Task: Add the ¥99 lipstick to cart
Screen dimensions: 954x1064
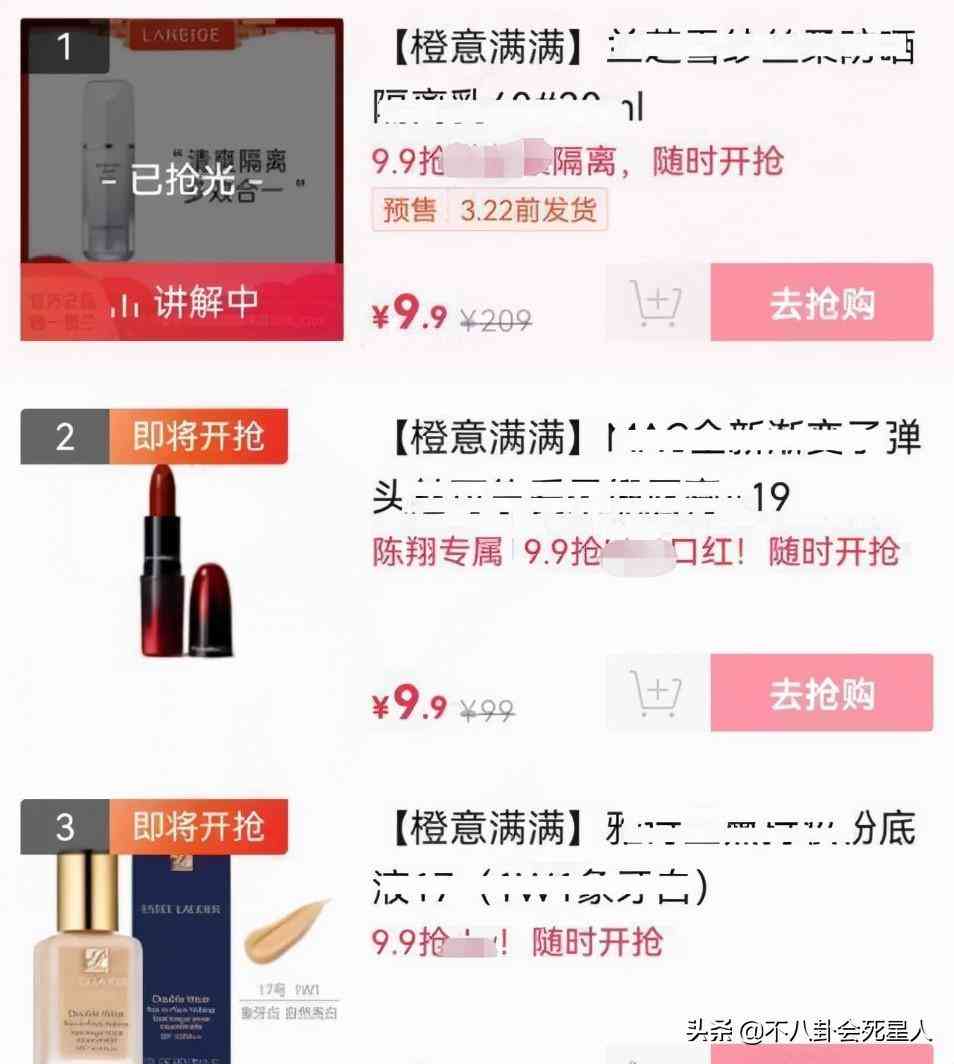Action: pyautogui.click(x=657, y=693)
